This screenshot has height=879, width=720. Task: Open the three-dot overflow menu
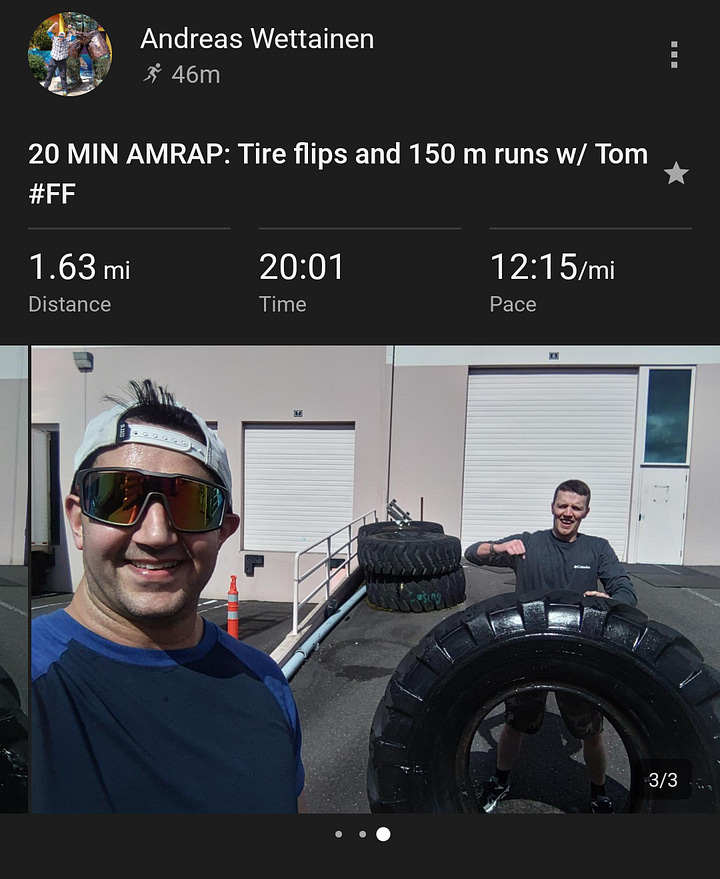coord(674,55)
